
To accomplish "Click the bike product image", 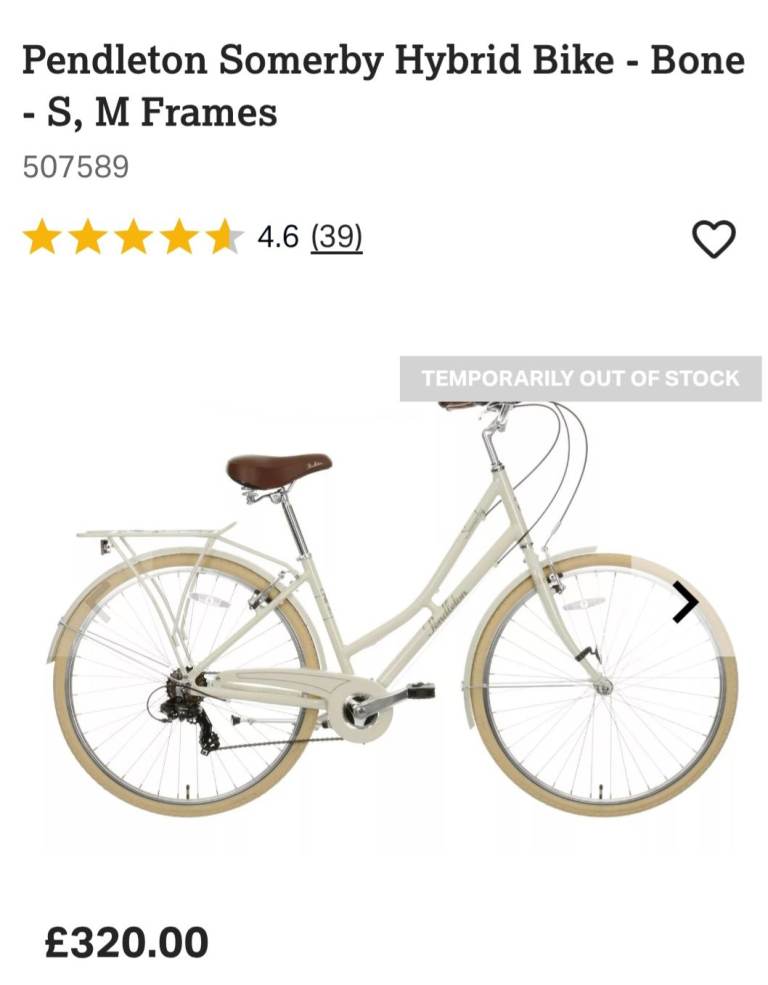I will click(380, 620).
